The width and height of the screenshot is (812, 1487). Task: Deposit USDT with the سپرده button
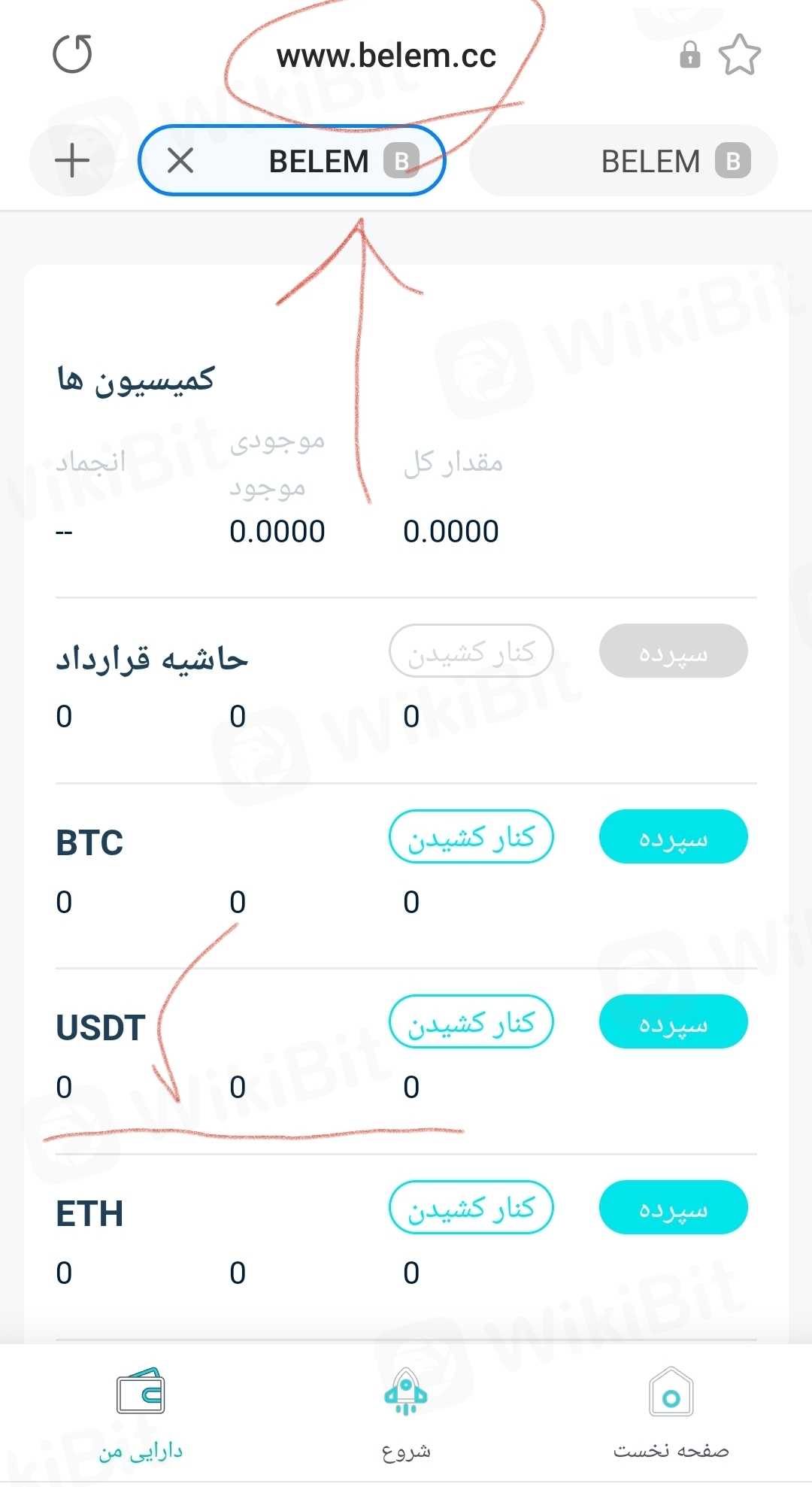click(673, 1022)
